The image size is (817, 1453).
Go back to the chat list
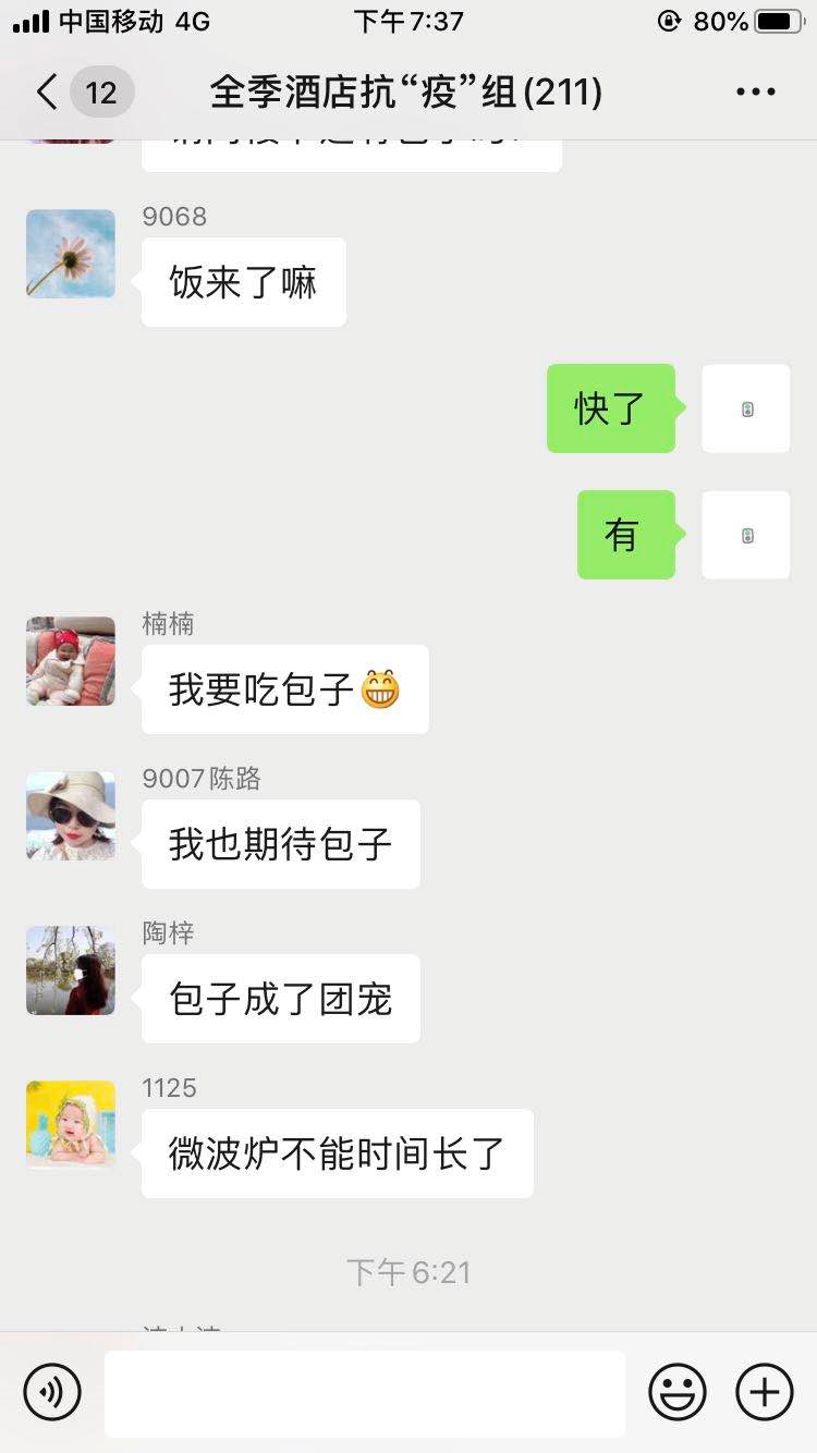[x=48, y=92]
